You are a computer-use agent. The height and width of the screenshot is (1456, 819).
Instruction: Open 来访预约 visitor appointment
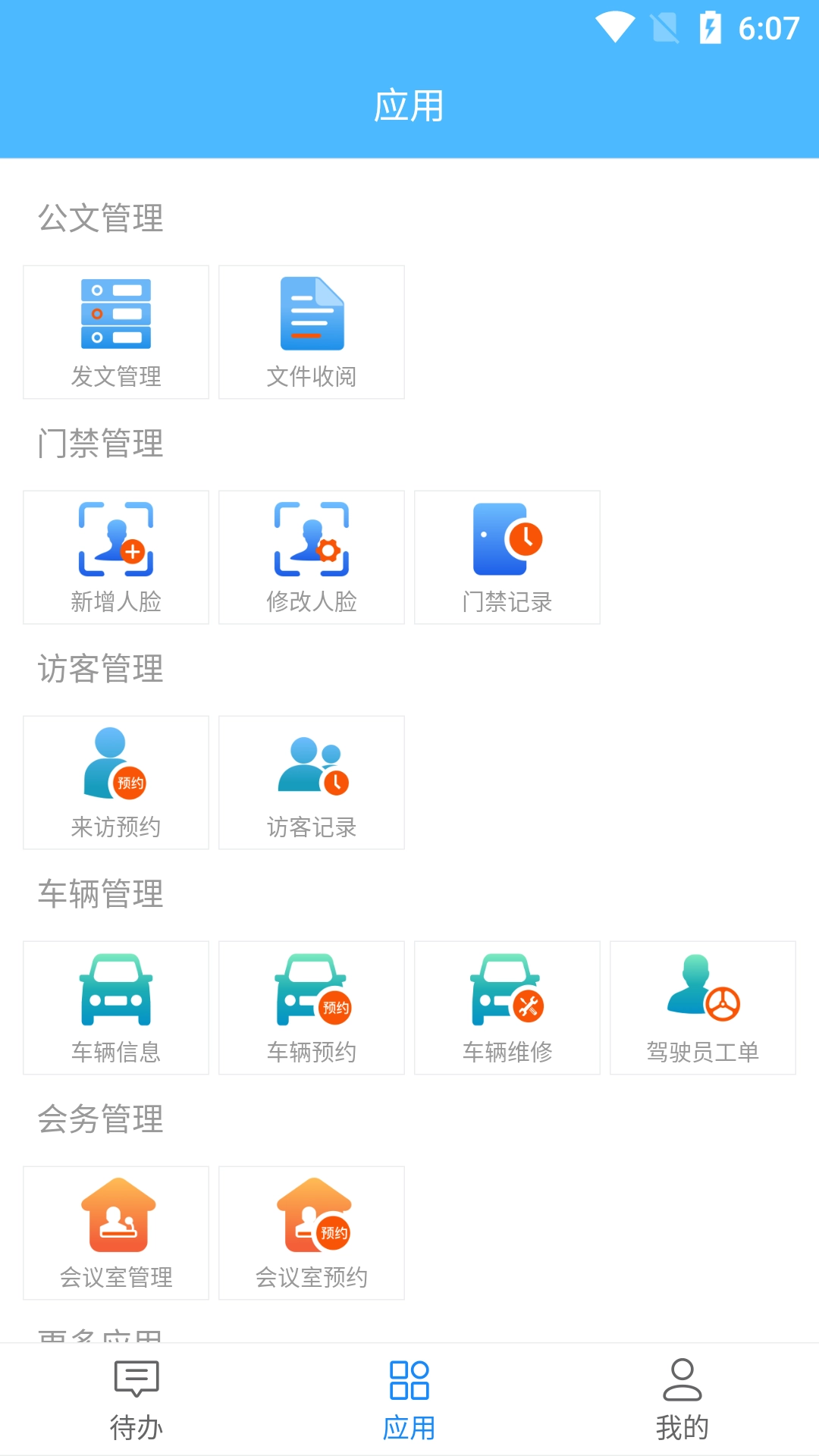click(115, 782)
